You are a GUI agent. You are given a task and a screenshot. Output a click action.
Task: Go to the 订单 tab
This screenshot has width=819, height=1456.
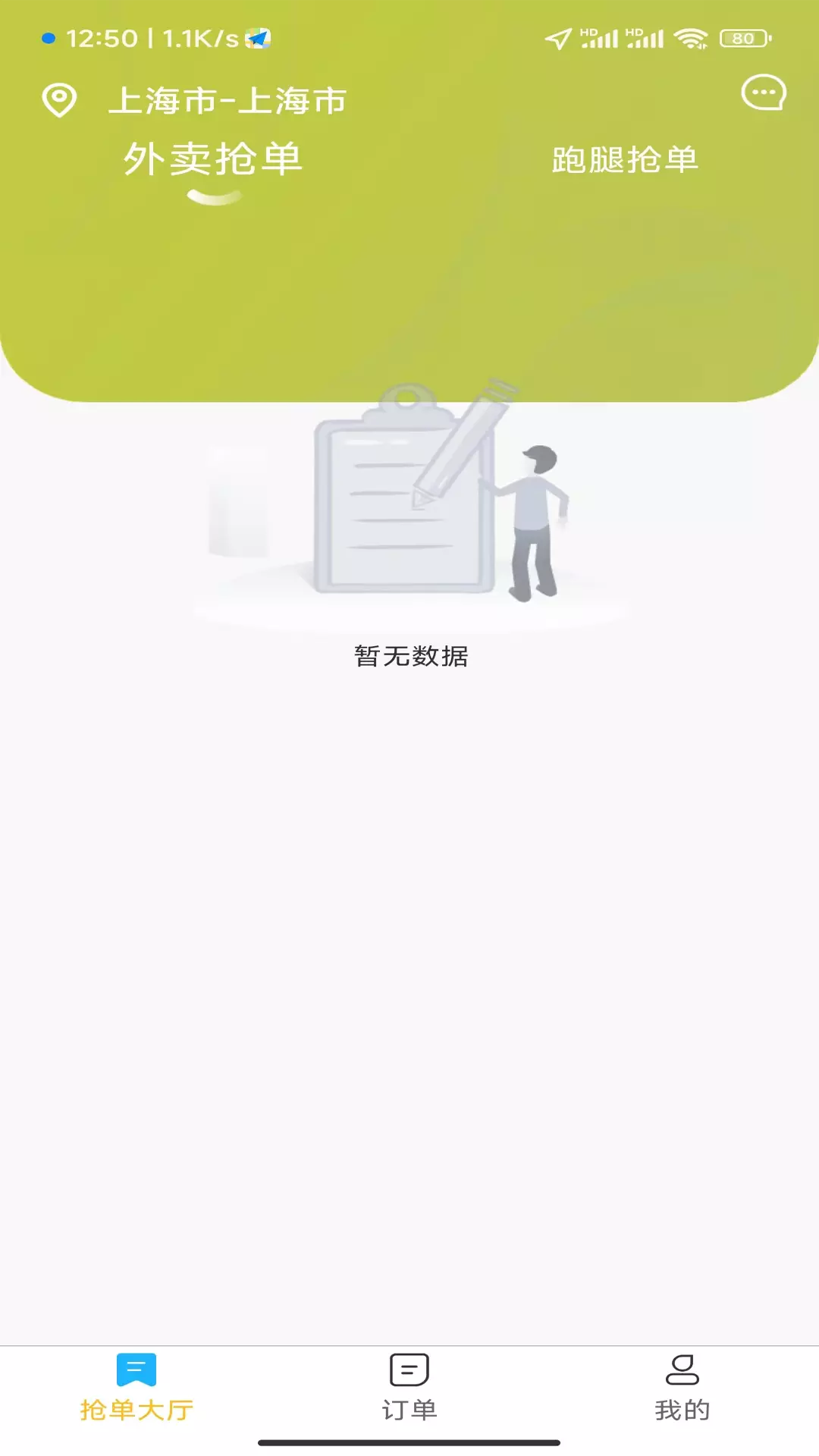click(x=409, y=1388)
